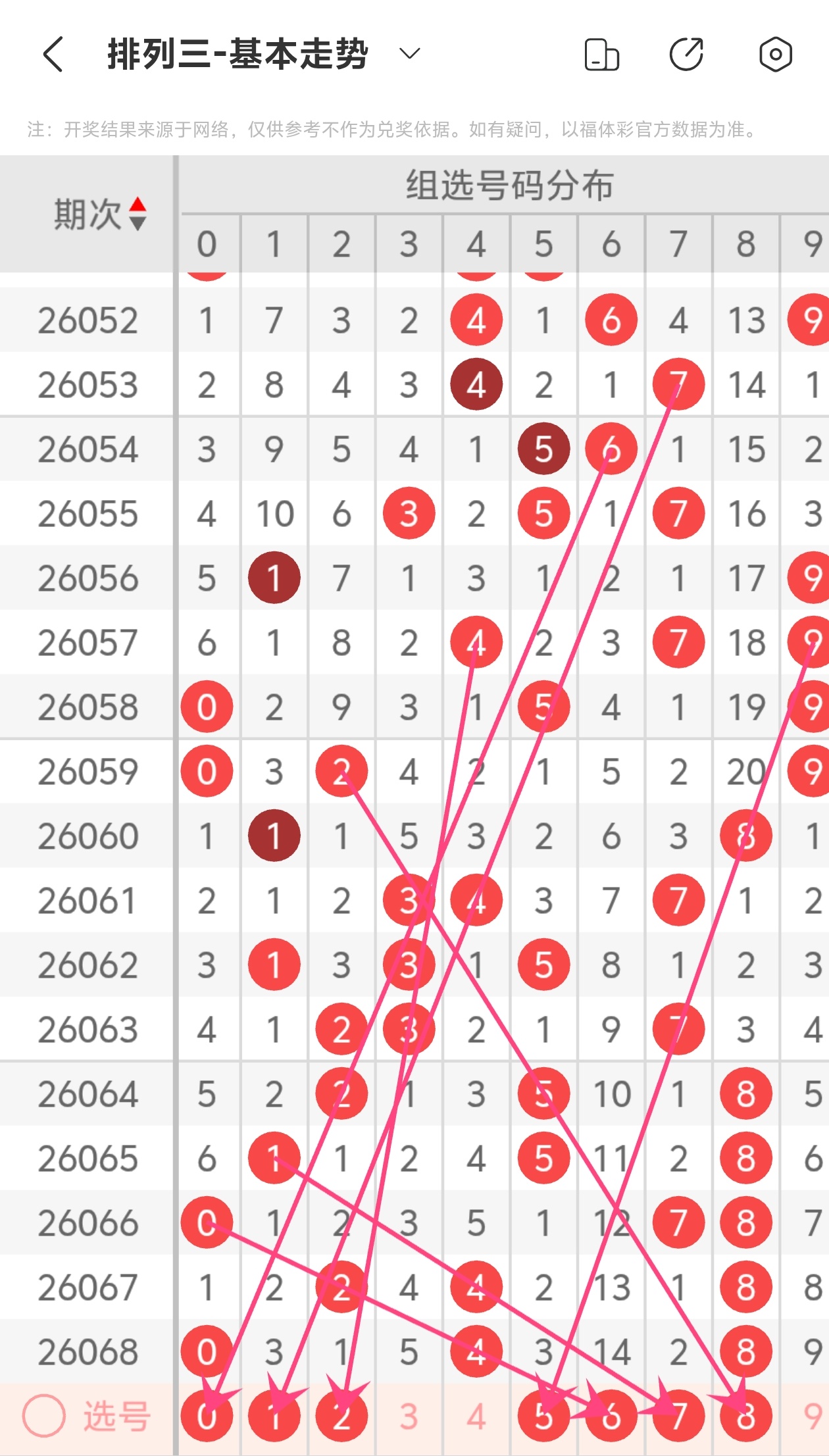
Task: Go back using the arrow
Action: pyautogui.click(x=54, y=54)
